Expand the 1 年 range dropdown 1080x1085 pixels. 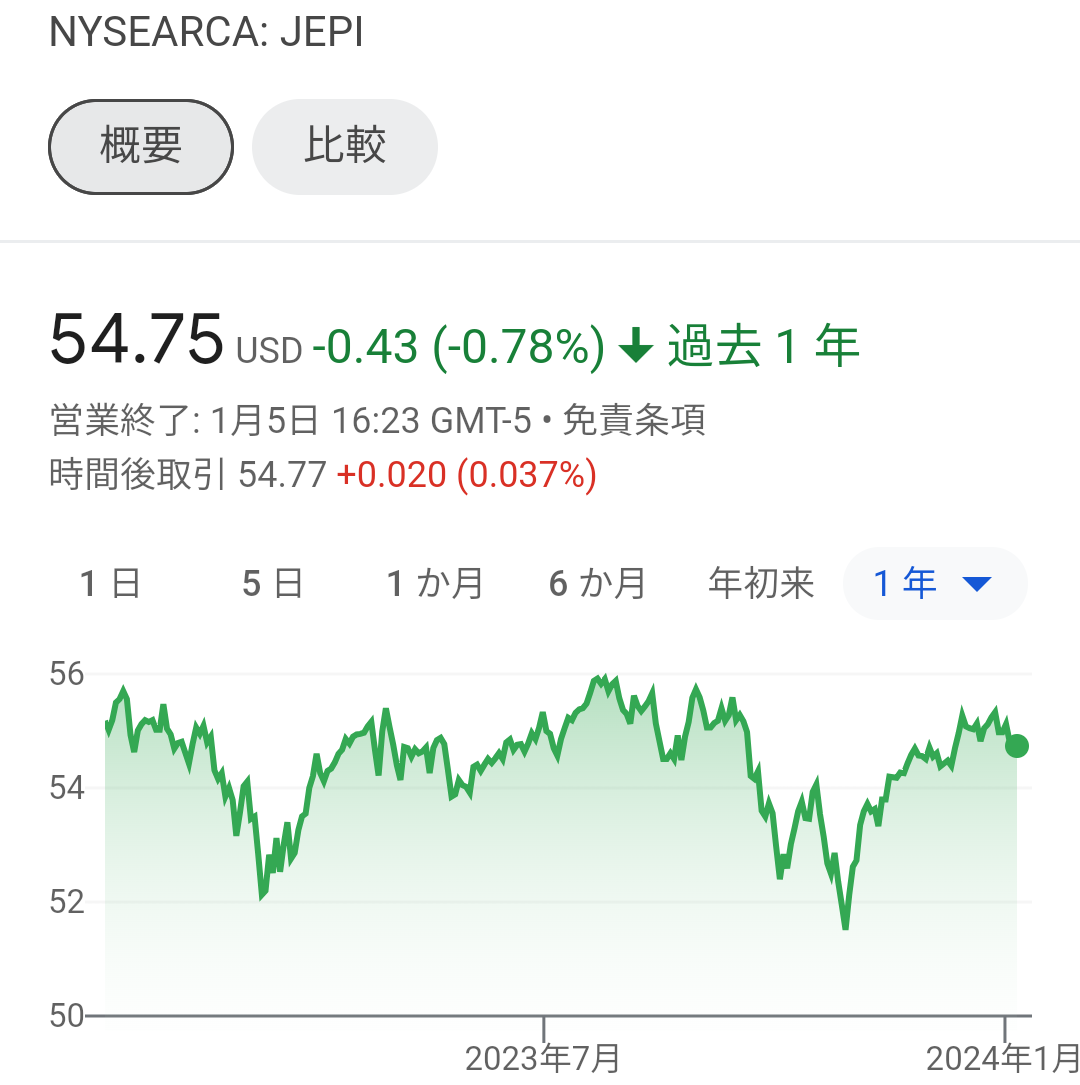935,583
